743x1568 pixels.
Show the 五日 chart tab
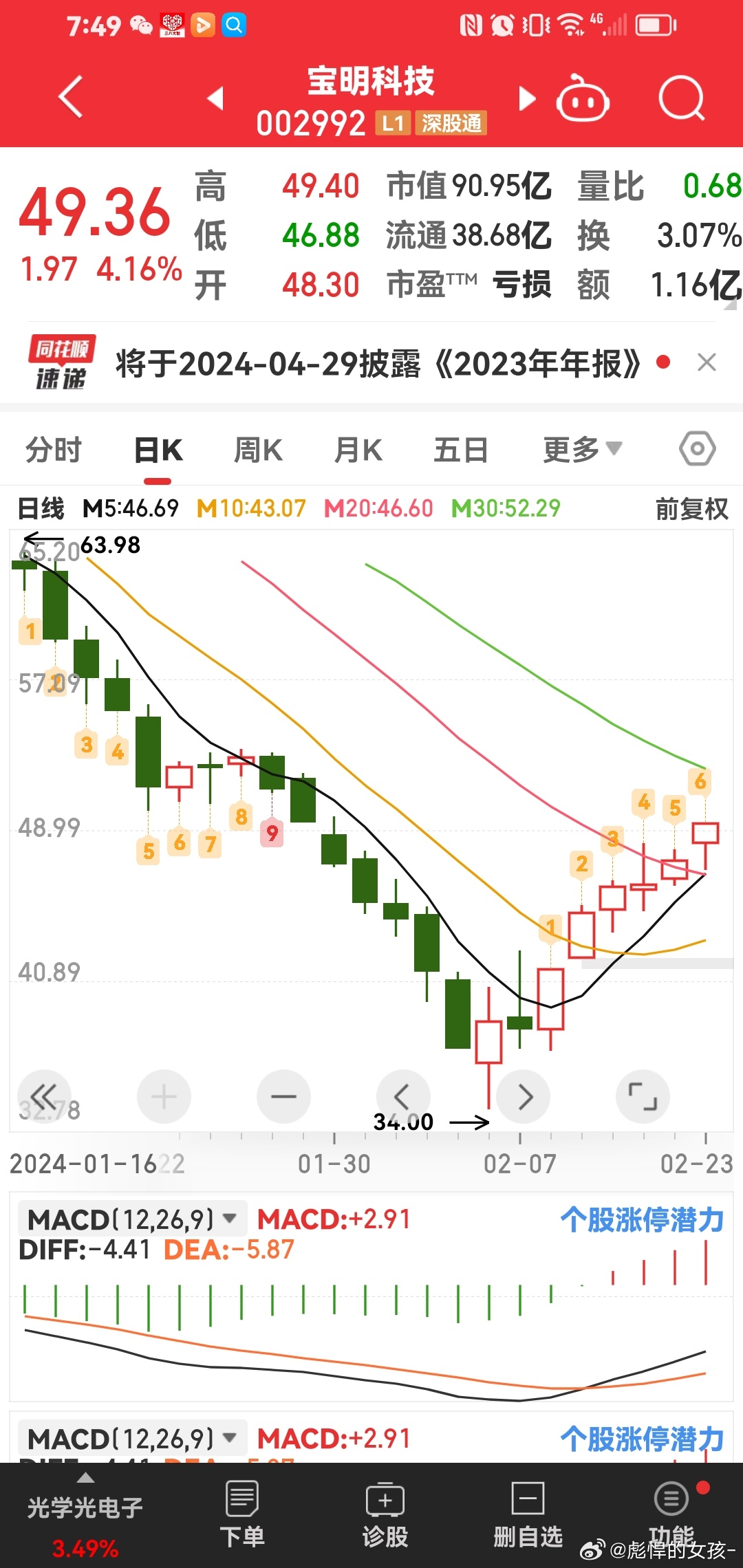click(460, 450)
